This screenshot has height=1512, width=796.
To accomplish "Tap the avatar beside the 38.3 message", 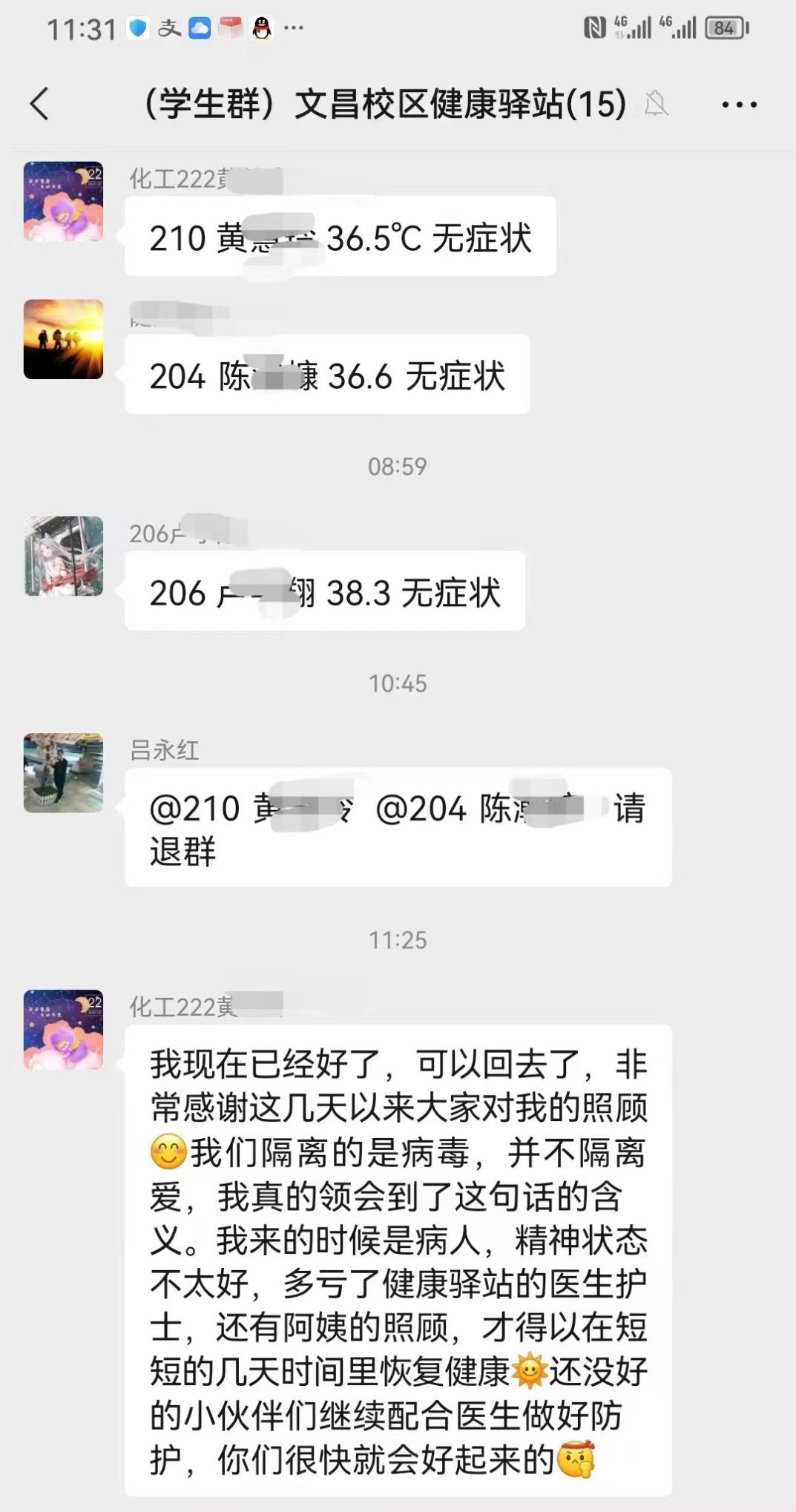I will point(64,556).
